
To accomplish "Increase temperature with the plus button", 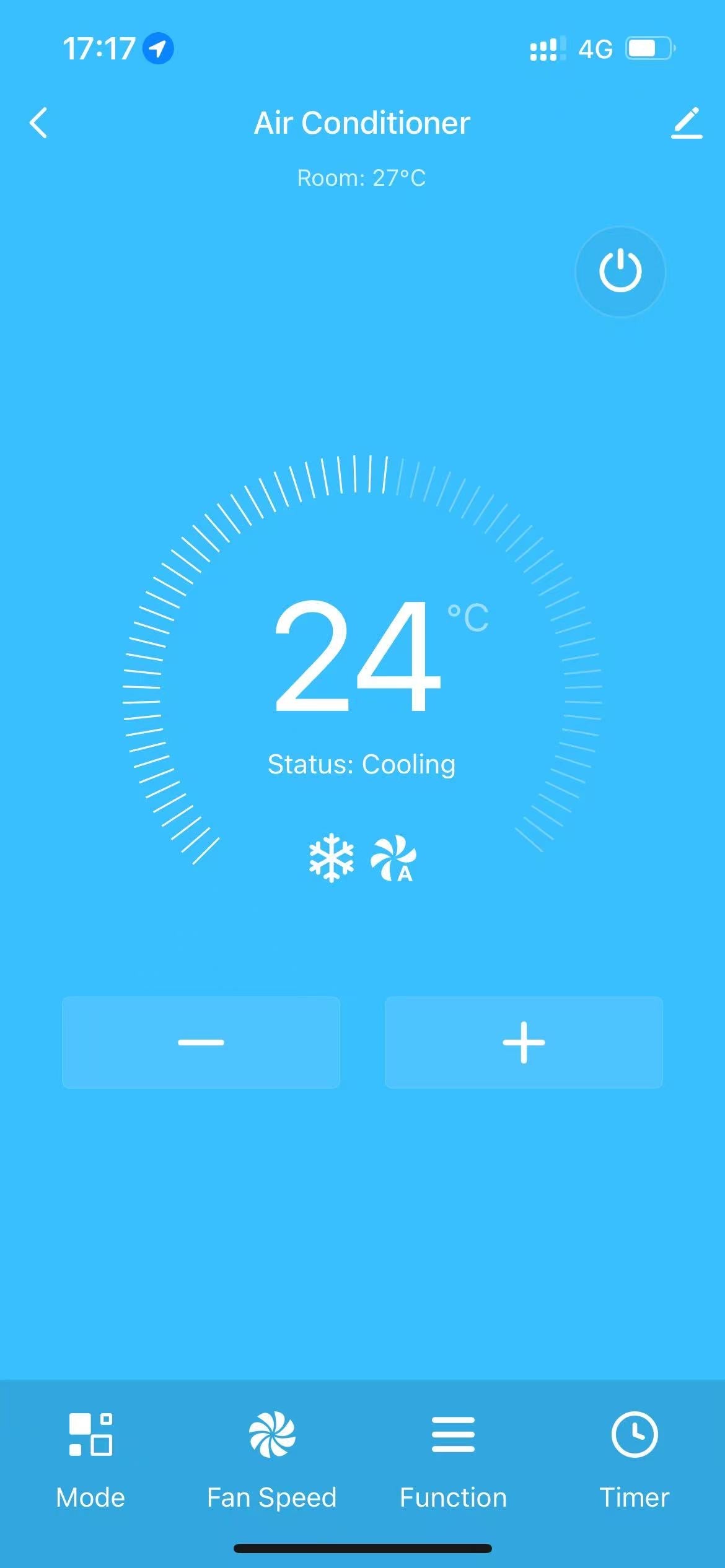I will 524,1042.
